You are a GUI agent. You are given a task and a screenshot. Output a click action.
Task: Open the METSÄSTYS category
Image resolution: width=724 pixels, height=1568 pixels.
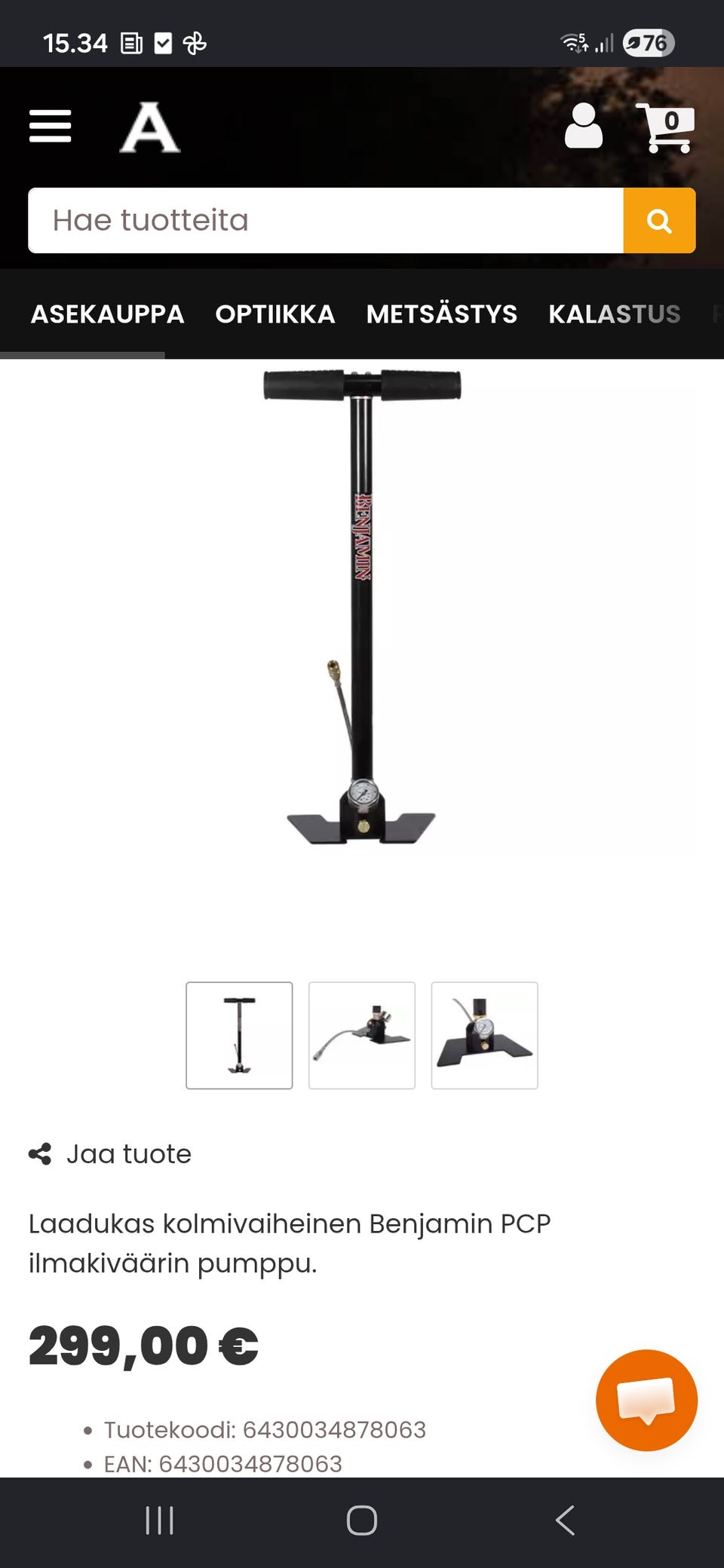tap(442, 314)
